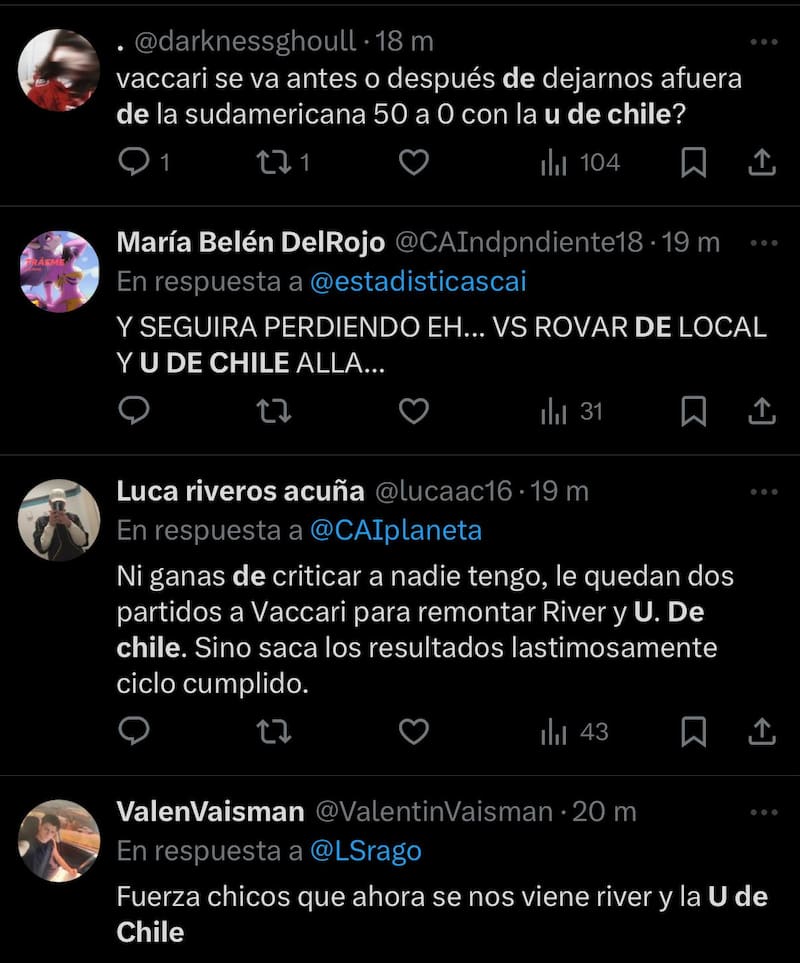This screenshot has height=963, width=800.
Task: Share Luca riveros acuña's post
Action: coord(763,732)
